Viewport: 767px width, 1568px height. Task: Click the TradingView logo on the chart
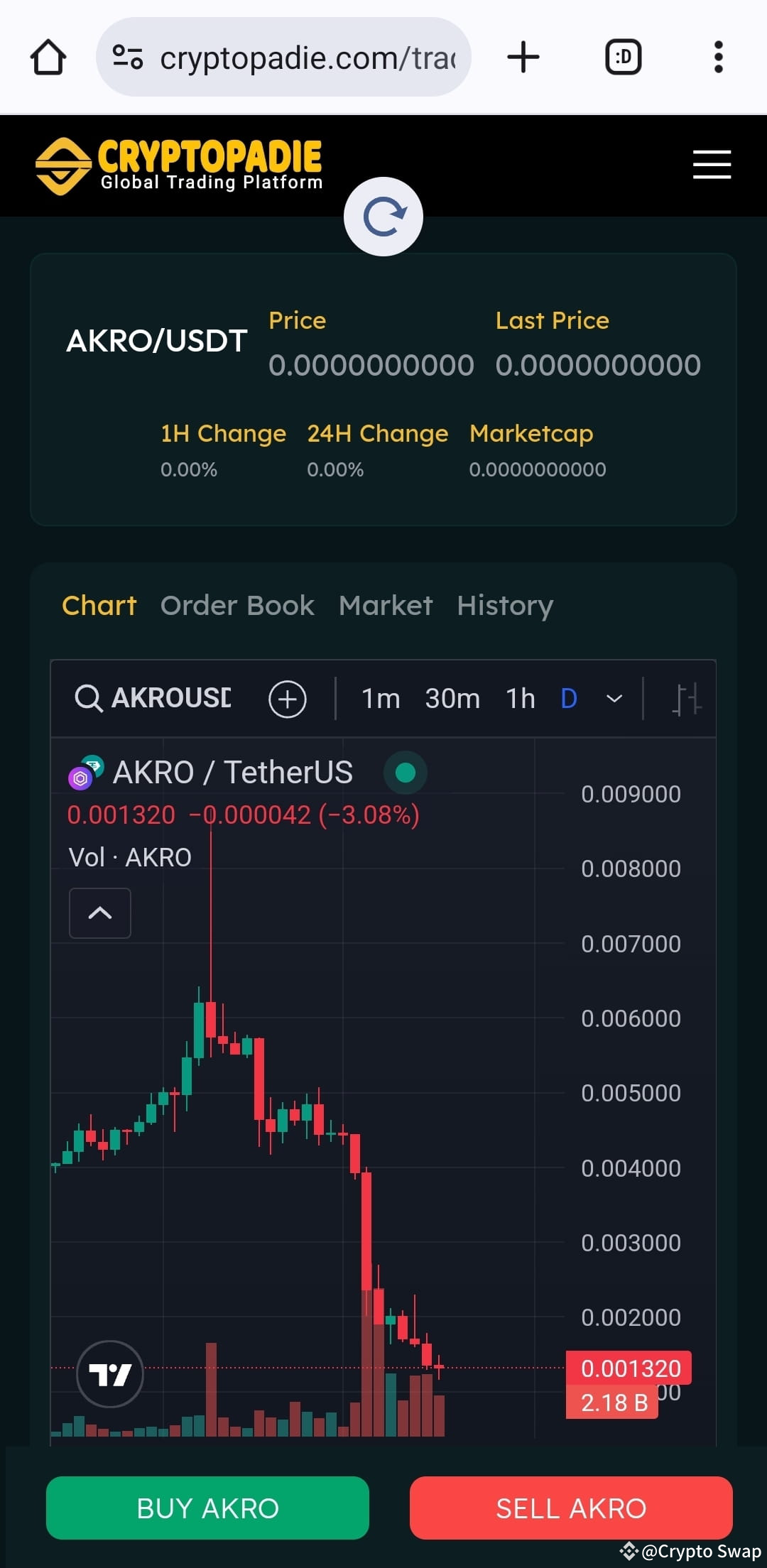[x=110, y=1373]
